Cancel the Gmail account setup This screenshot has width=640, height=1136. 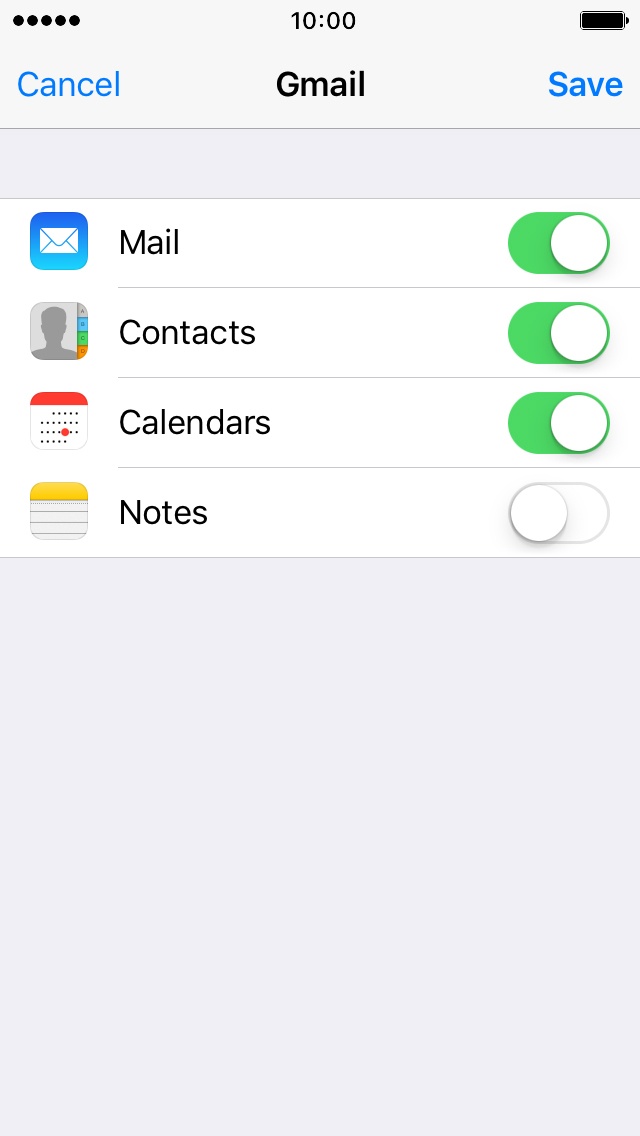point(69,85)
